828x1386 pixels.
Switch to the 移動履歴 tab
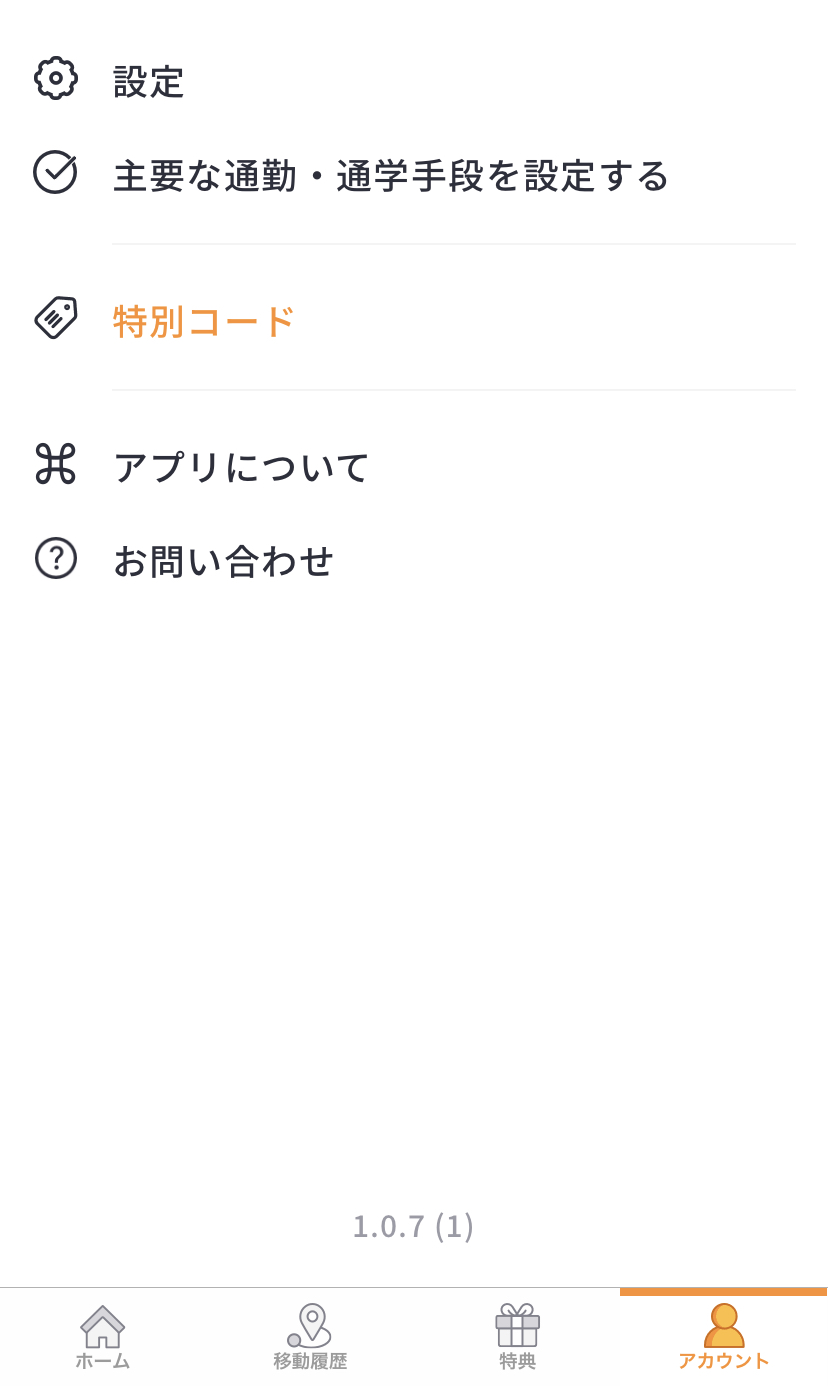click(x=310, y=1337)
